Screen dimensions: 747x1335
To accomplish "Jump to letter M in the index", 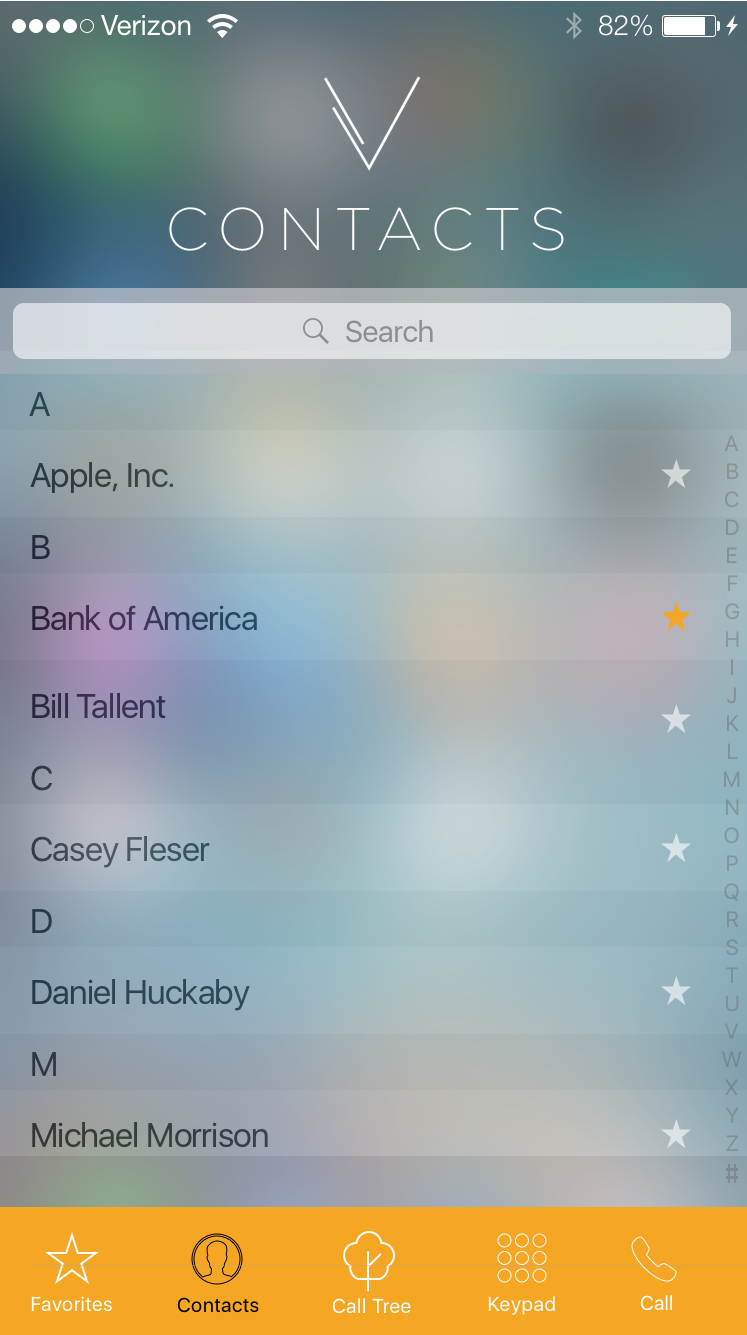I will (732, 780).
